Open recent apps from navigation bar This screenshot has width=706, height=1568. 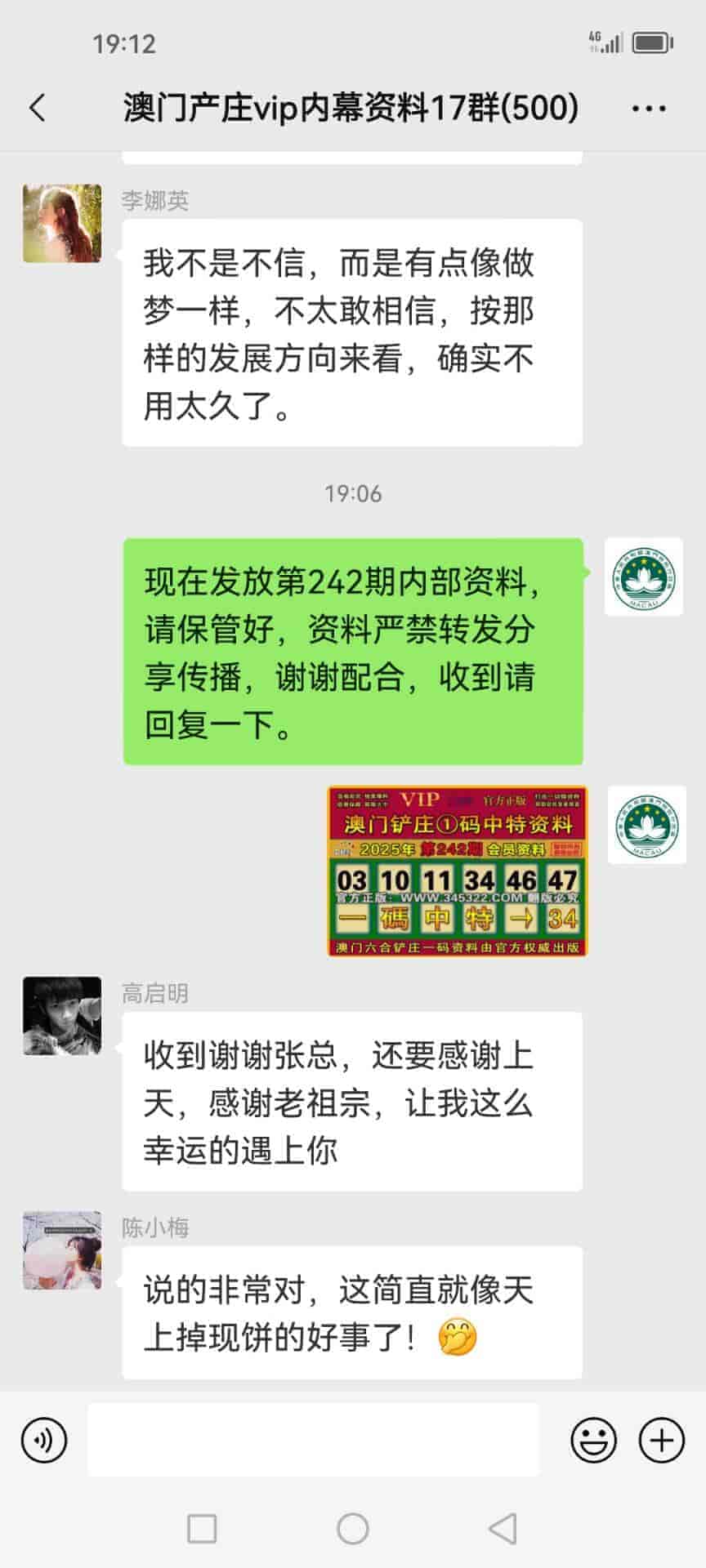(202, 1529)
